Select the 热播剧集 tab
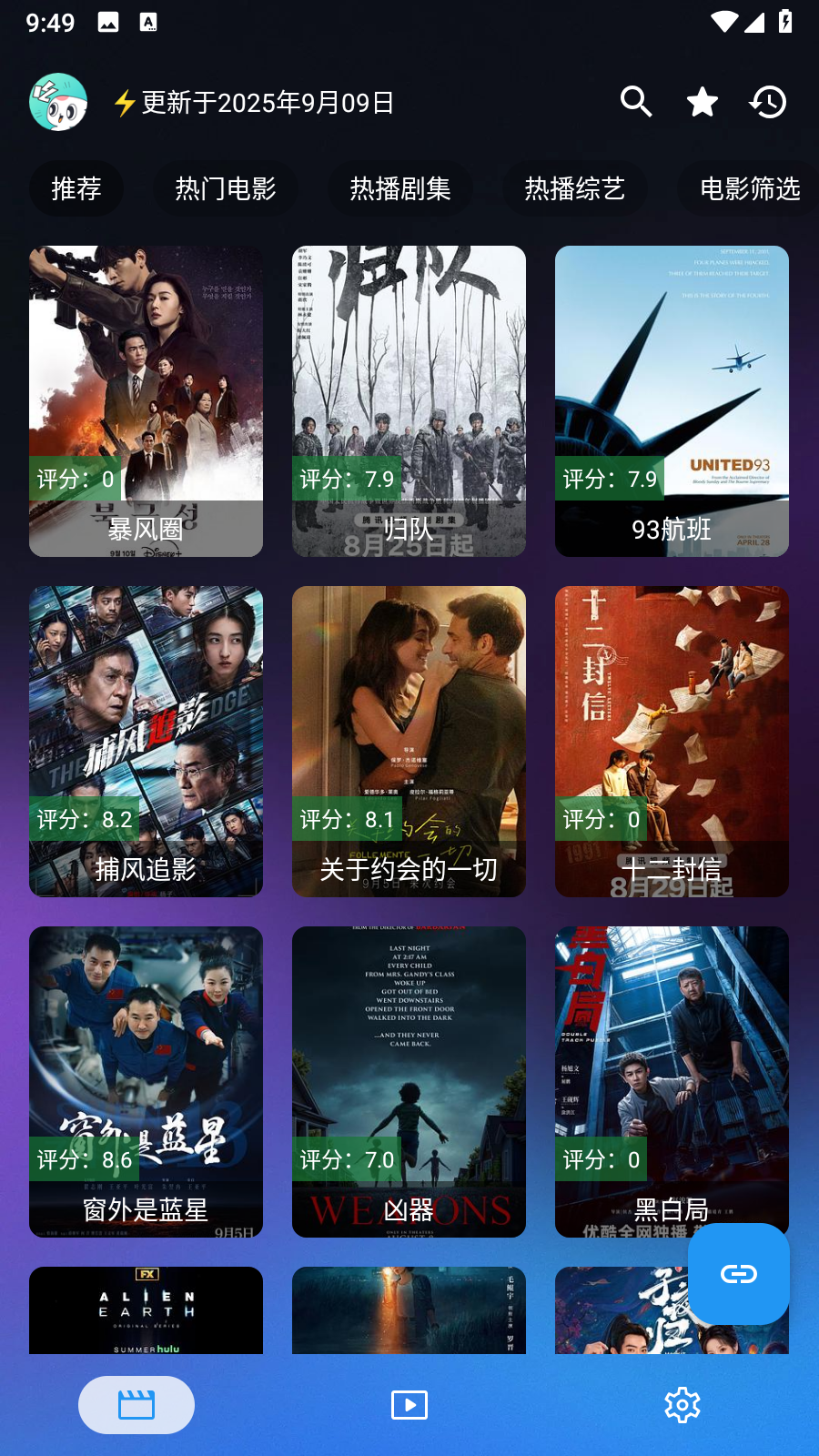Viewport: 819px width, 1456px height. [399, 188]
